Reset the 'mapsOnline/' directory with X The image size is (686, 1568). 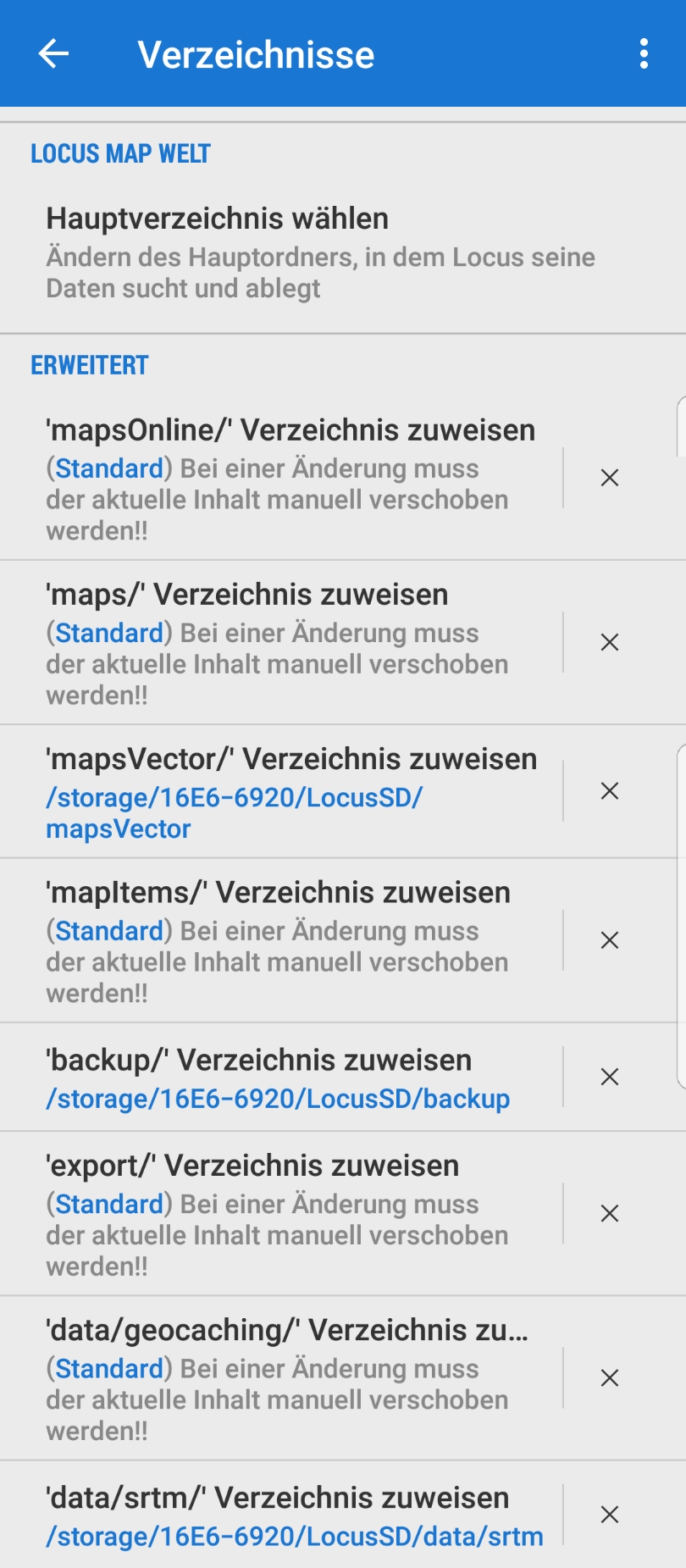pyautogui.click(x=610, y=479)
